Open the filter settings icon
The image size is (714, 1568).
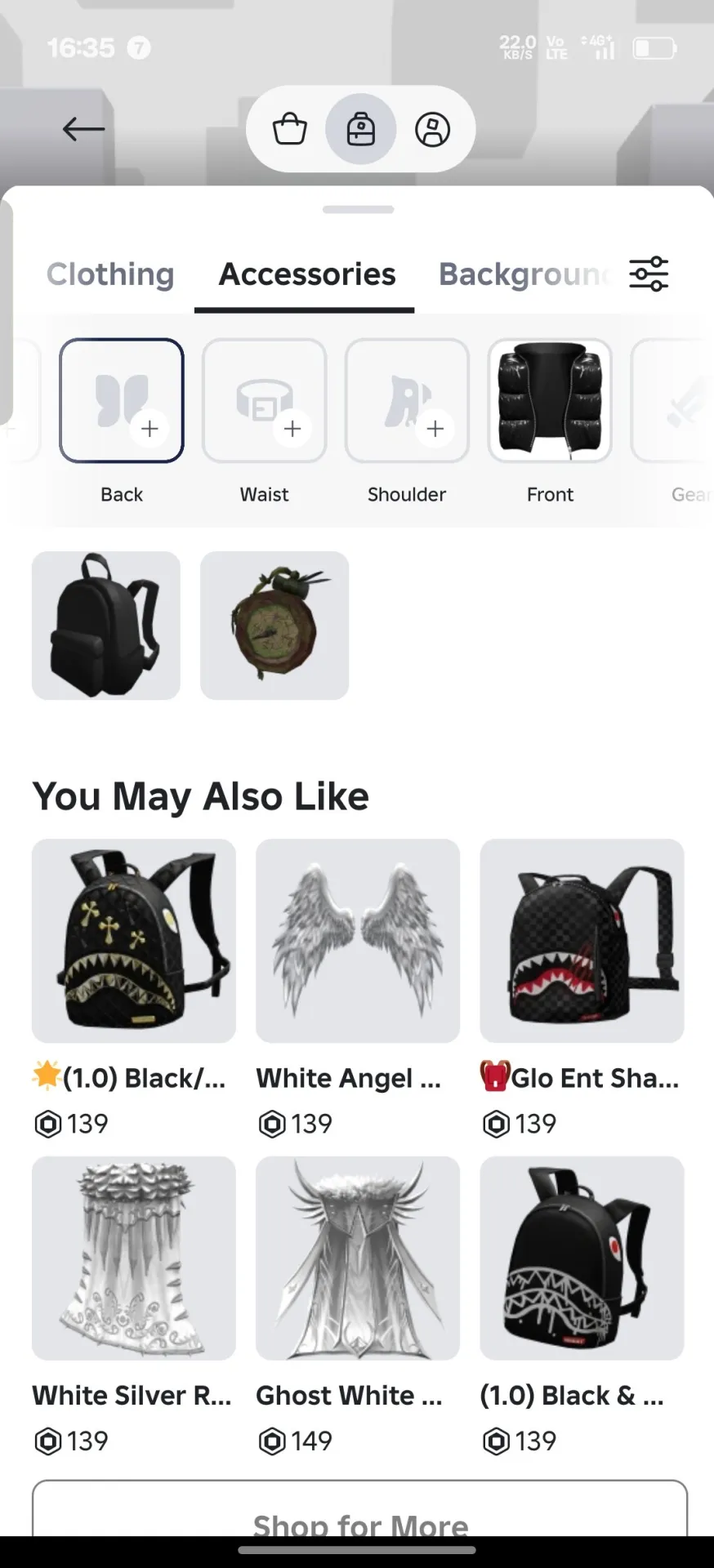(x=649, y=274)
